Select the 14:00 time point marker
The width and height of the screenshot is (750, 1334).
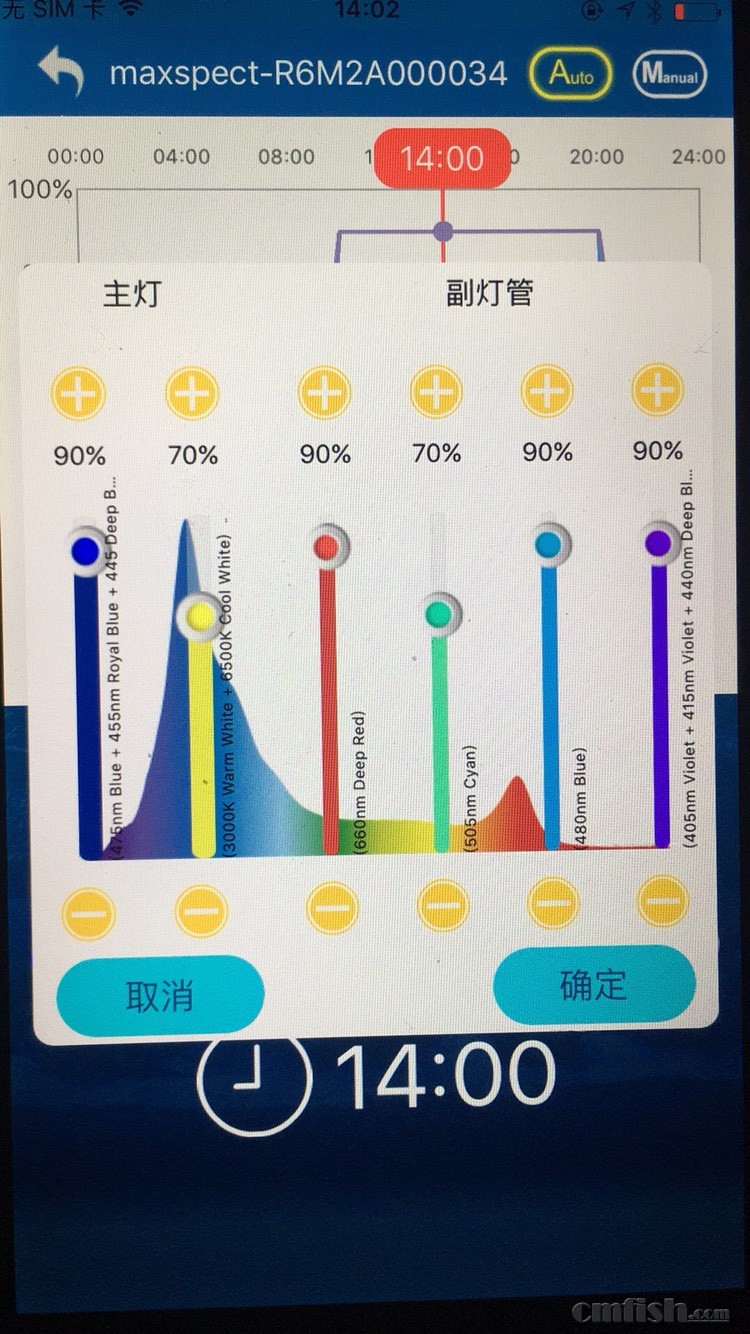click(x=443, y=232)
